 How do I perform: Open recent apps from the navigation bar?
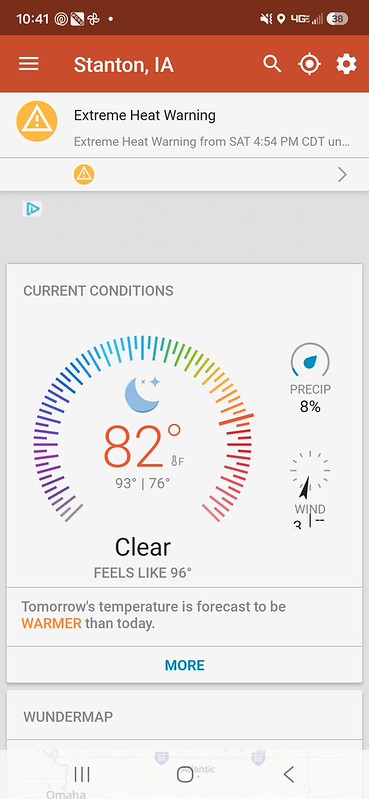click(82, 775)
